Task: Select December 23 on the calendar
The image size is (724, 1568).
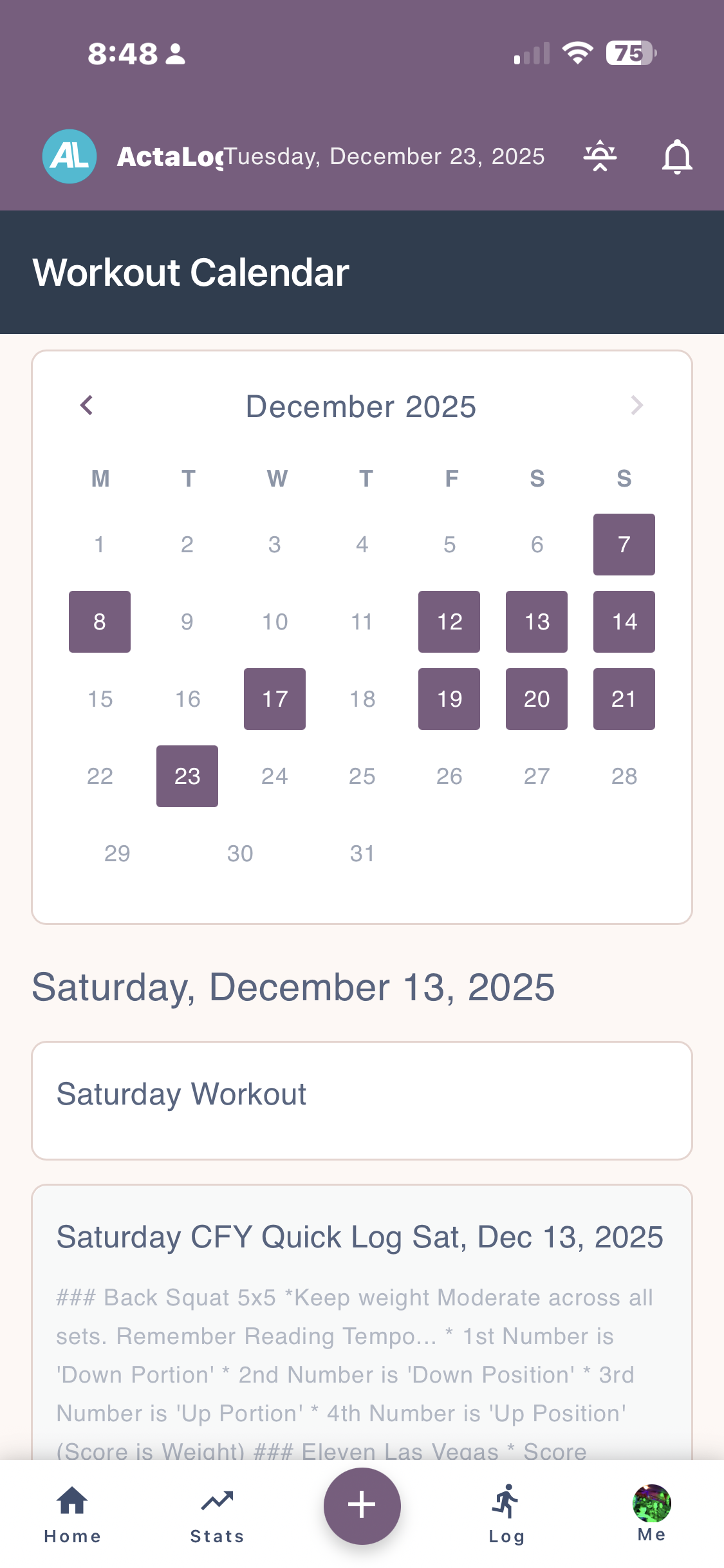Action: [x=187, y=776]
